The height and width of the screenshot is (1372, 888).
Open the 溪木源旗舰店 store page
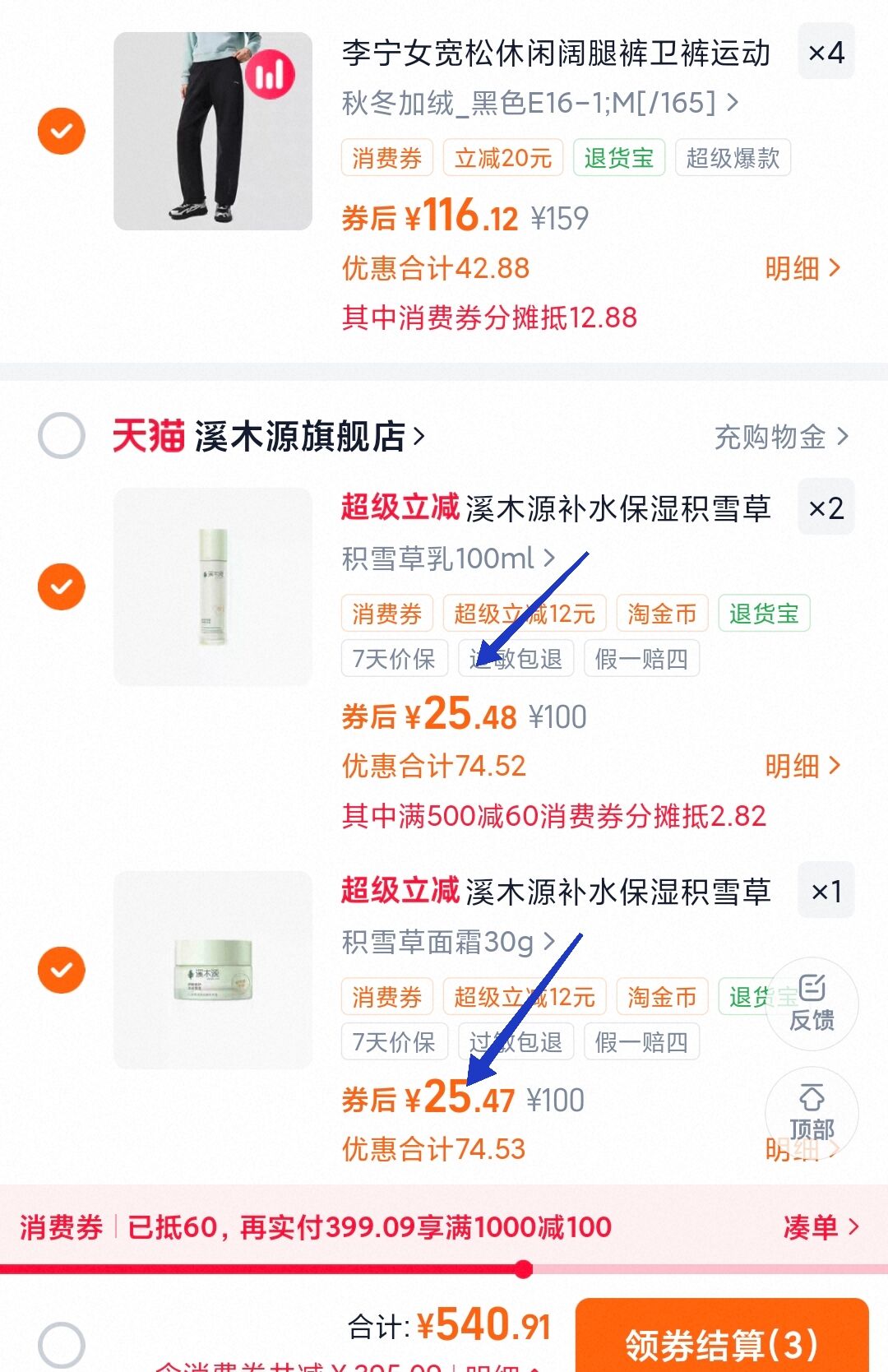click(309, 436)
